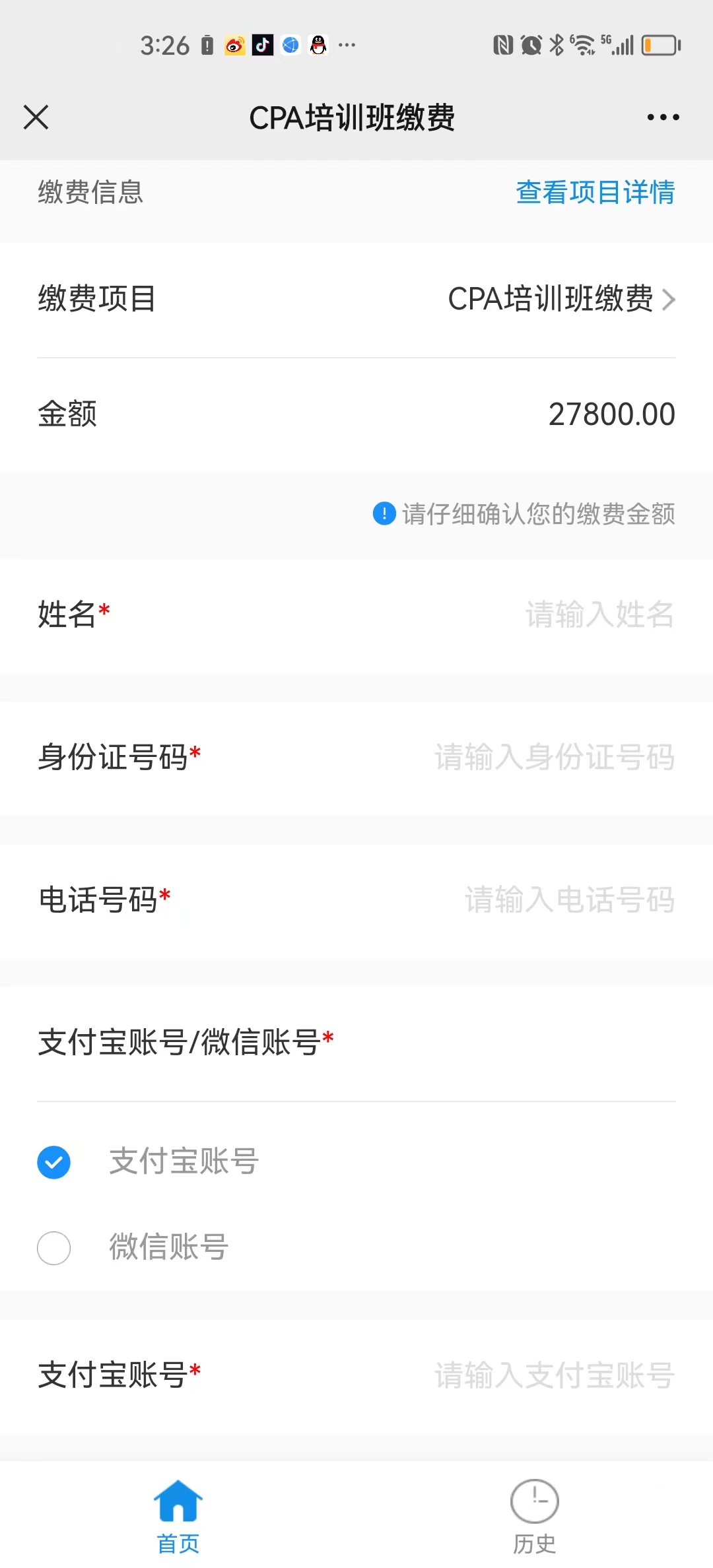Close the CPA培训班缴费 page
Image resolution: width=713 pixels, height=1568 pixels.
tap(36, 117)
